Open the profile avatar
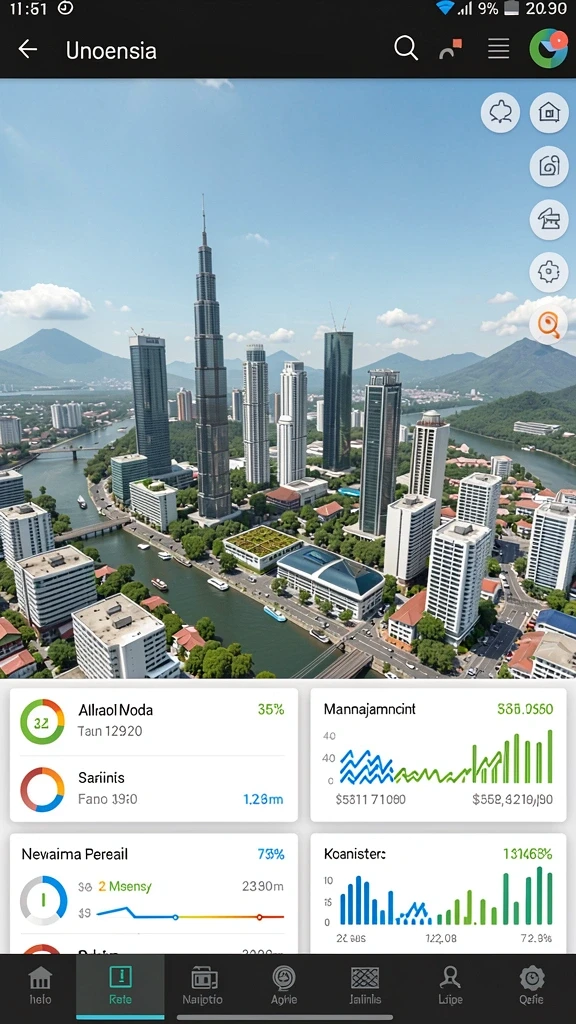This screenshot has height=1024, width=576. 548,48
